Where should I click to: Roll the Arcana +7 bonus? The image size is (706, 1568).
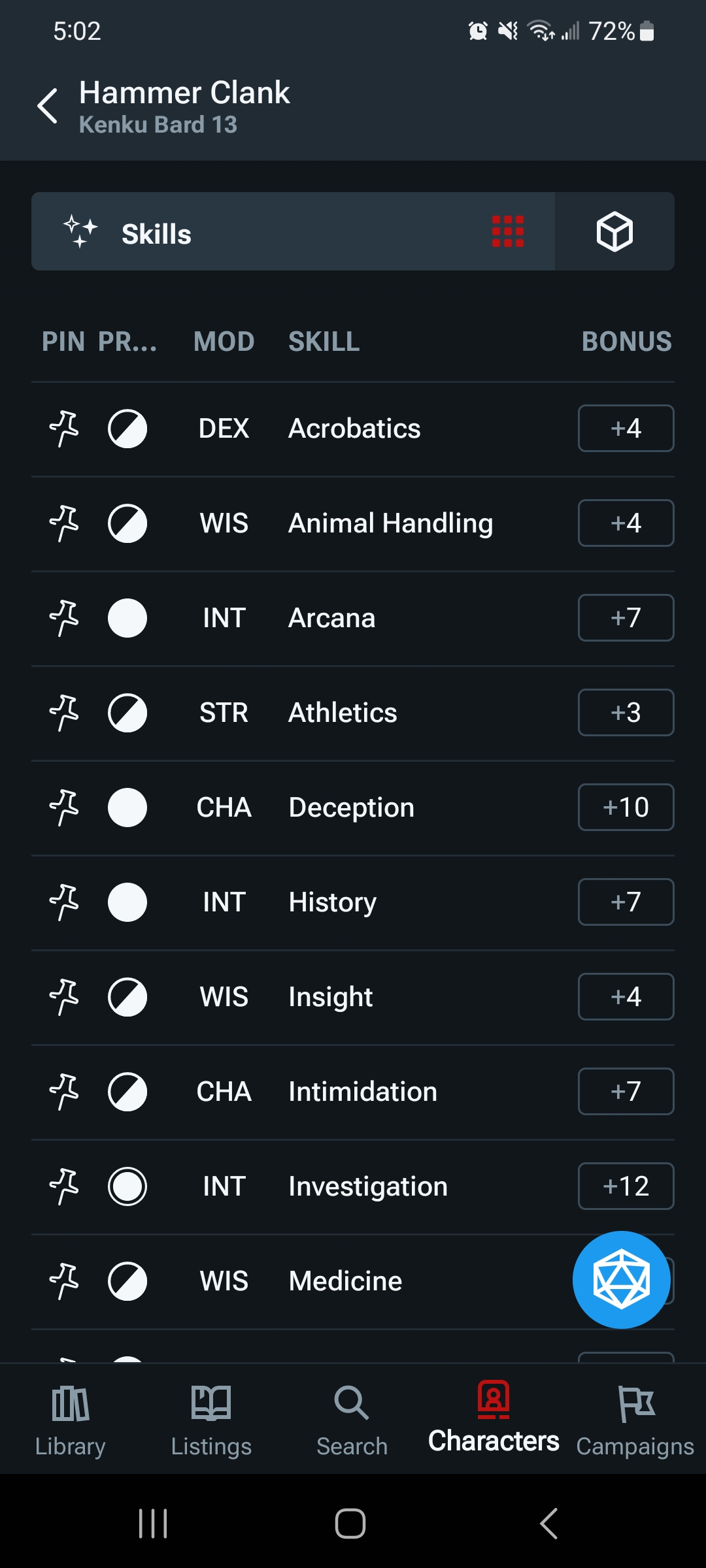626,618
